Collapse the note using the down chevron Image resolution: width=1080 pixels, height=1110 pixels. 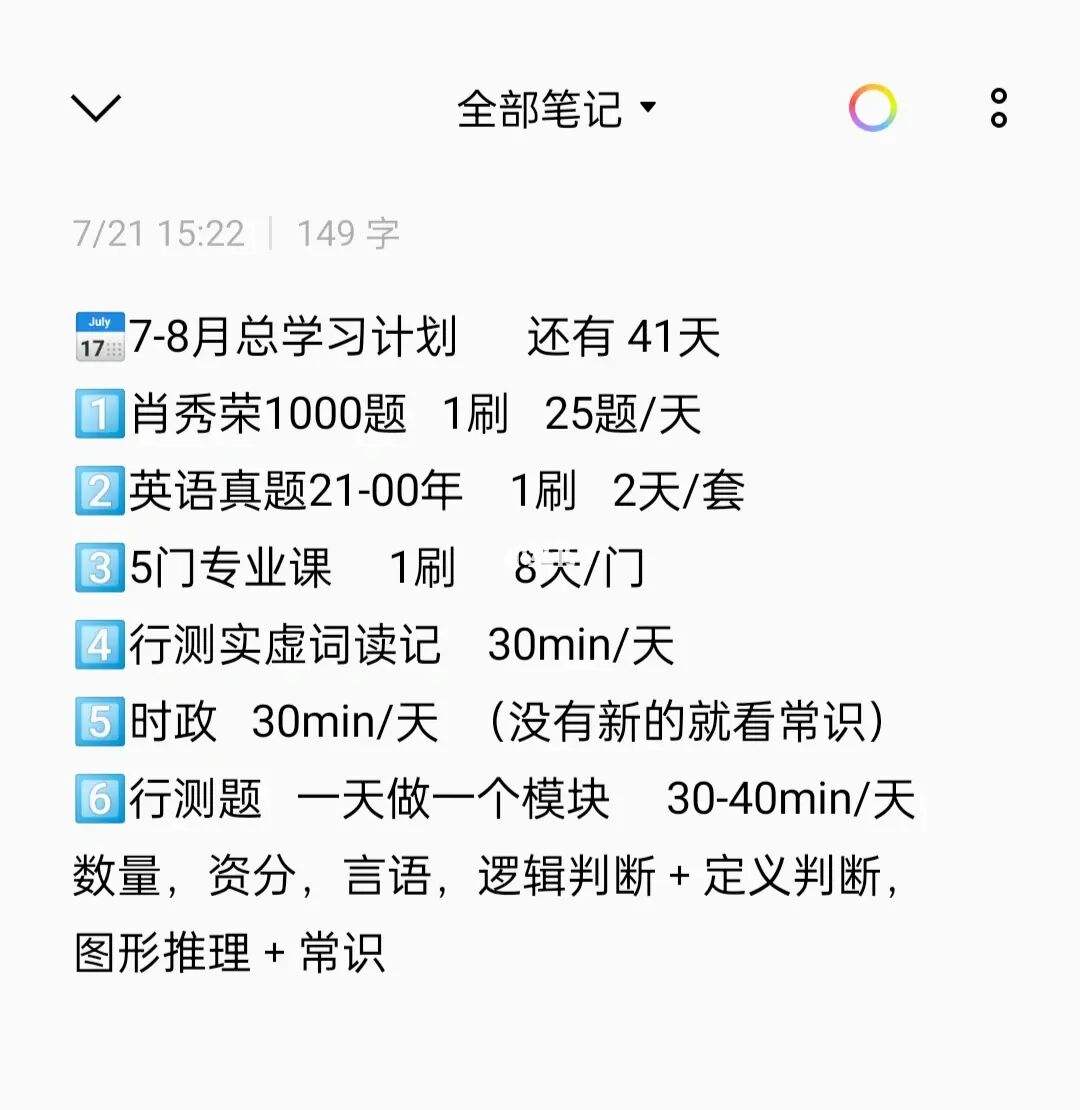point(95,107)
